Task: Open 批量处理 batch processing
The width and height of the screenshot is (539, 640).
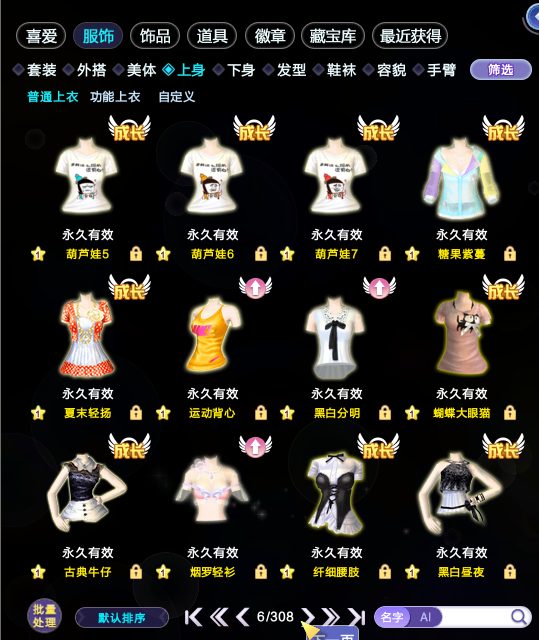Action: [x=44, y=616]
